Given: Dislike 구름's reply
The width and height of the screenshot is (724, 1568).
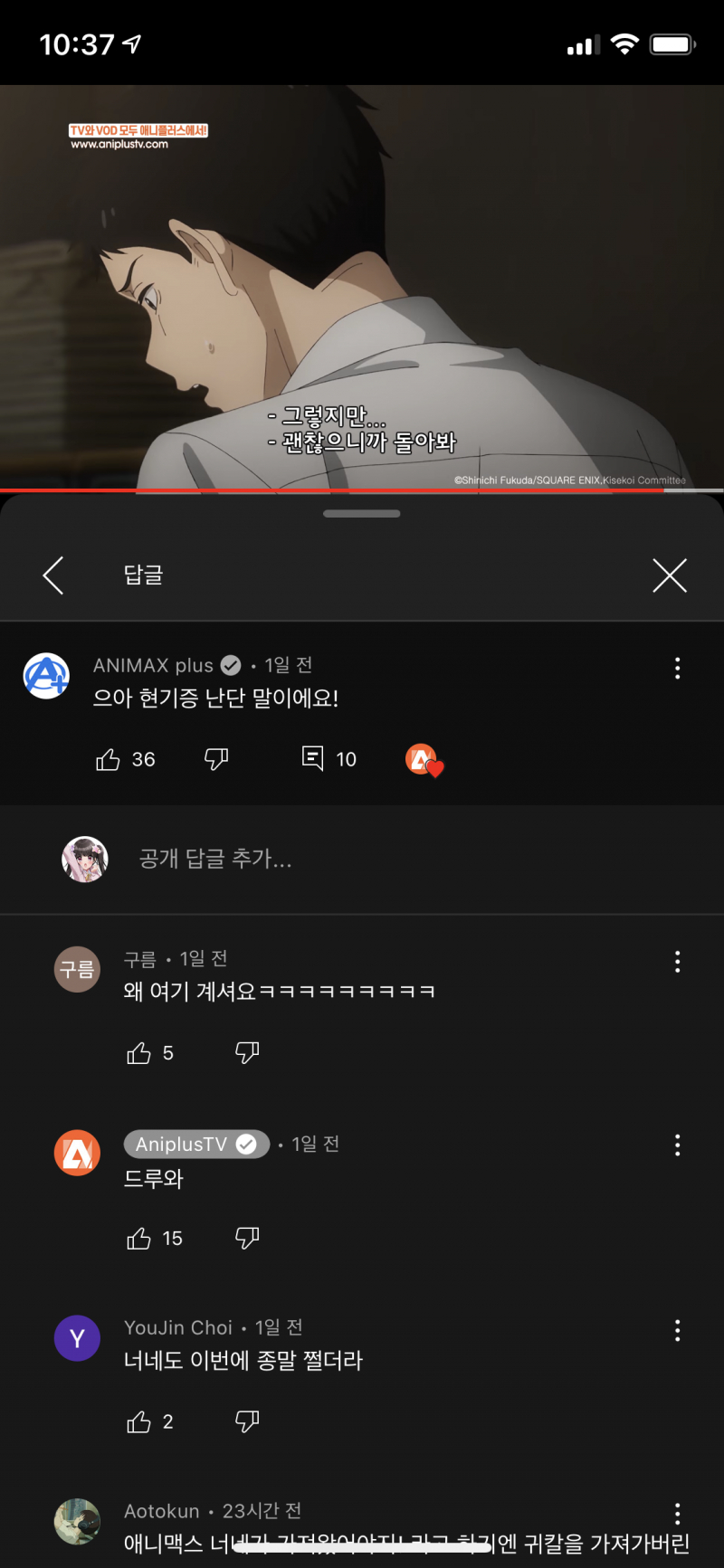Looking at the screenshot, I should tap(247, 1052).
